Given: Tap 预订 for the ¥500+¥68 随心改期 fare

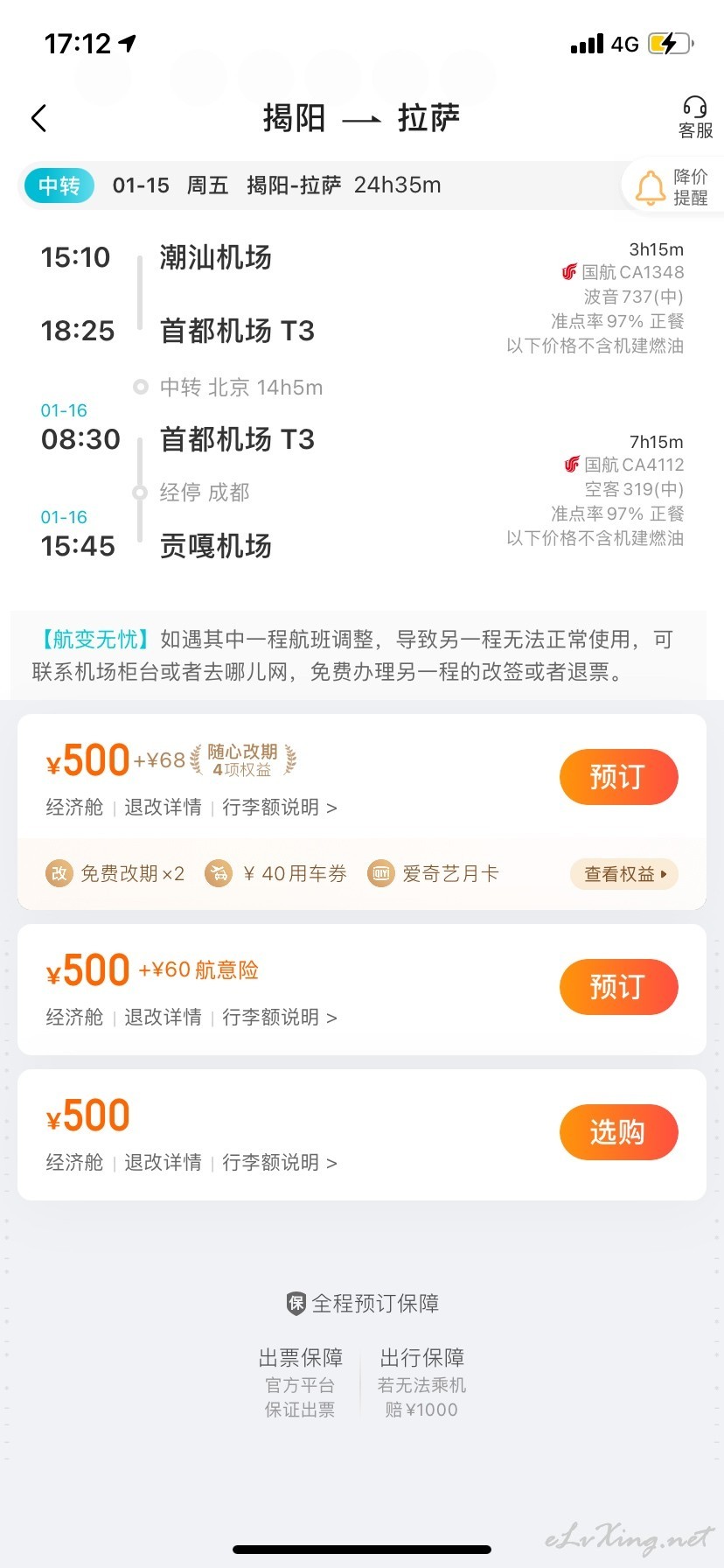Looking at the screenshot, I should coord(618,777).
